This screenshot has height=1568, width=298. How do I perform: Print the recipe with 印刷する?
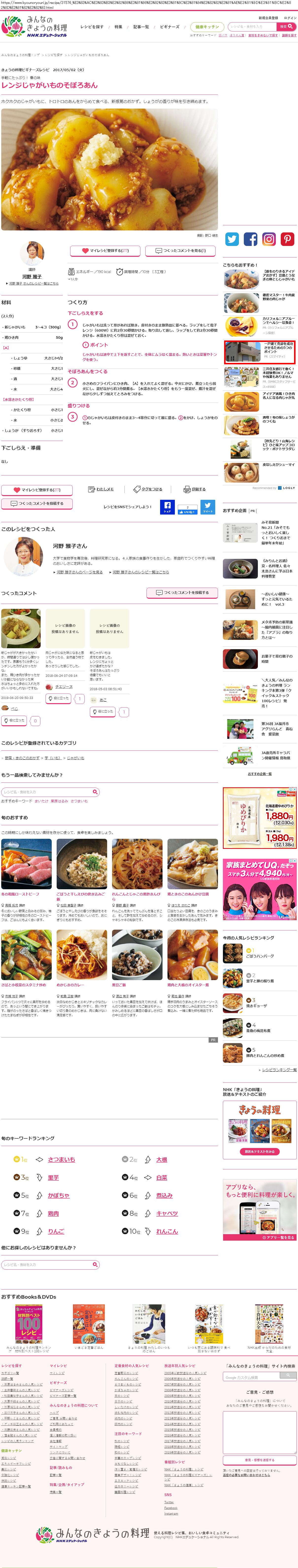coord(194,489)
